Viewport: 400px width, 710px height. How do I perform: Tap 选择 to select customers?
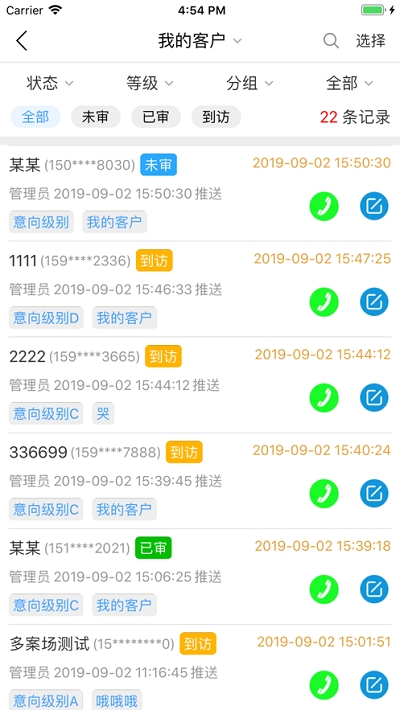coord(371,41)
